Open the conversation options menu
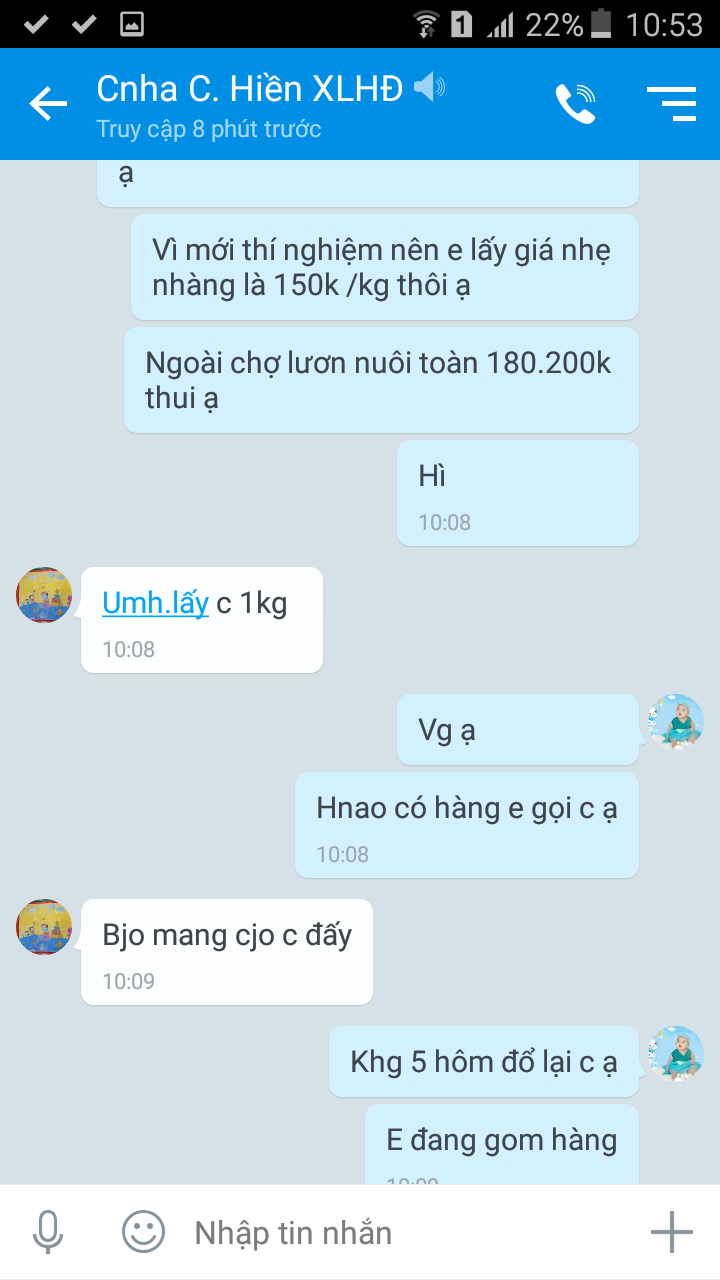Screen dimensions: 720x1280 [671, 104]
